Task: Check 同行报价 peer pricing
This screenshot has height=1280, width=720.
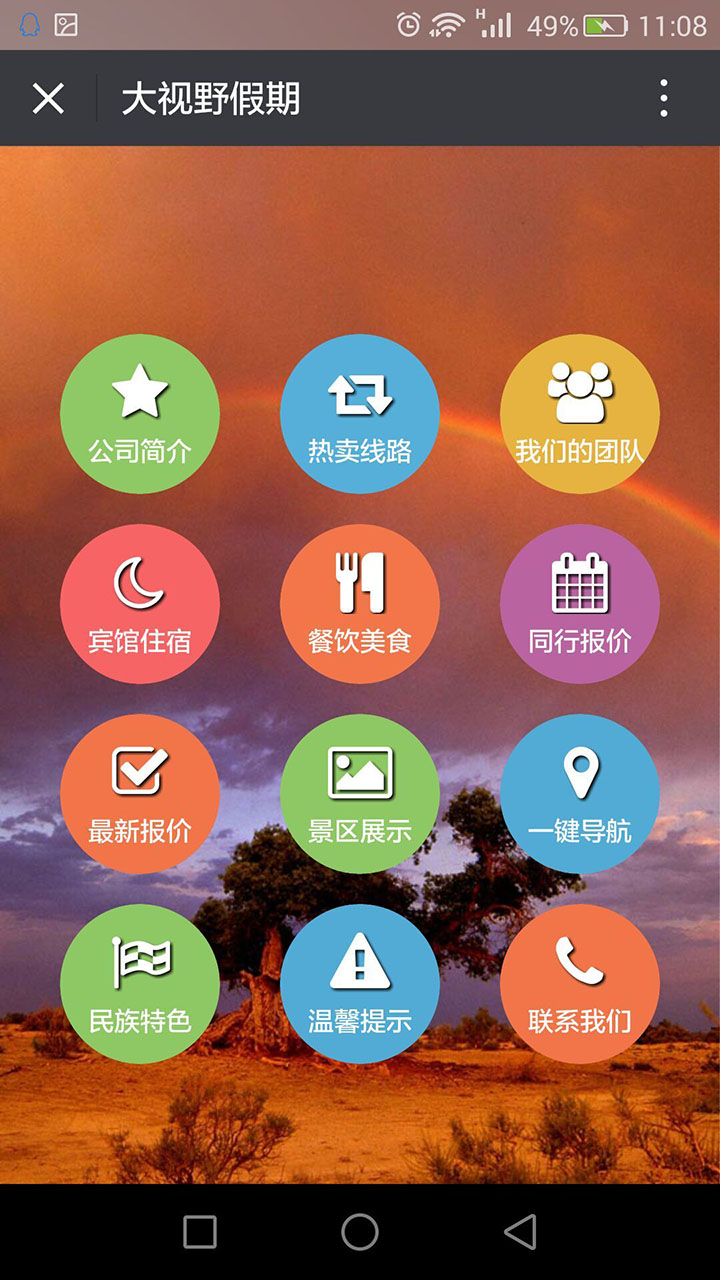Action: 580,604
